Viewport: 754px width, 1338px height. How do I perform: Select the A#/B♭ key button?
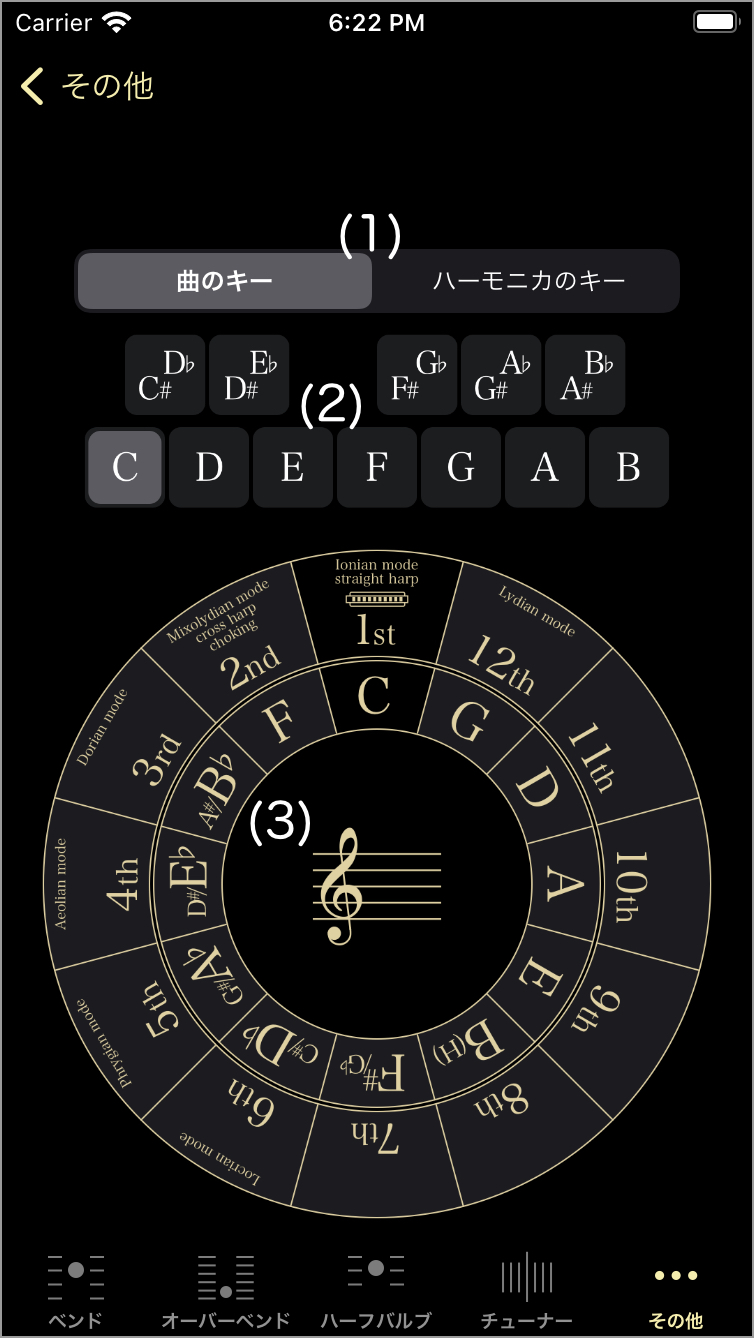point(585,375)
